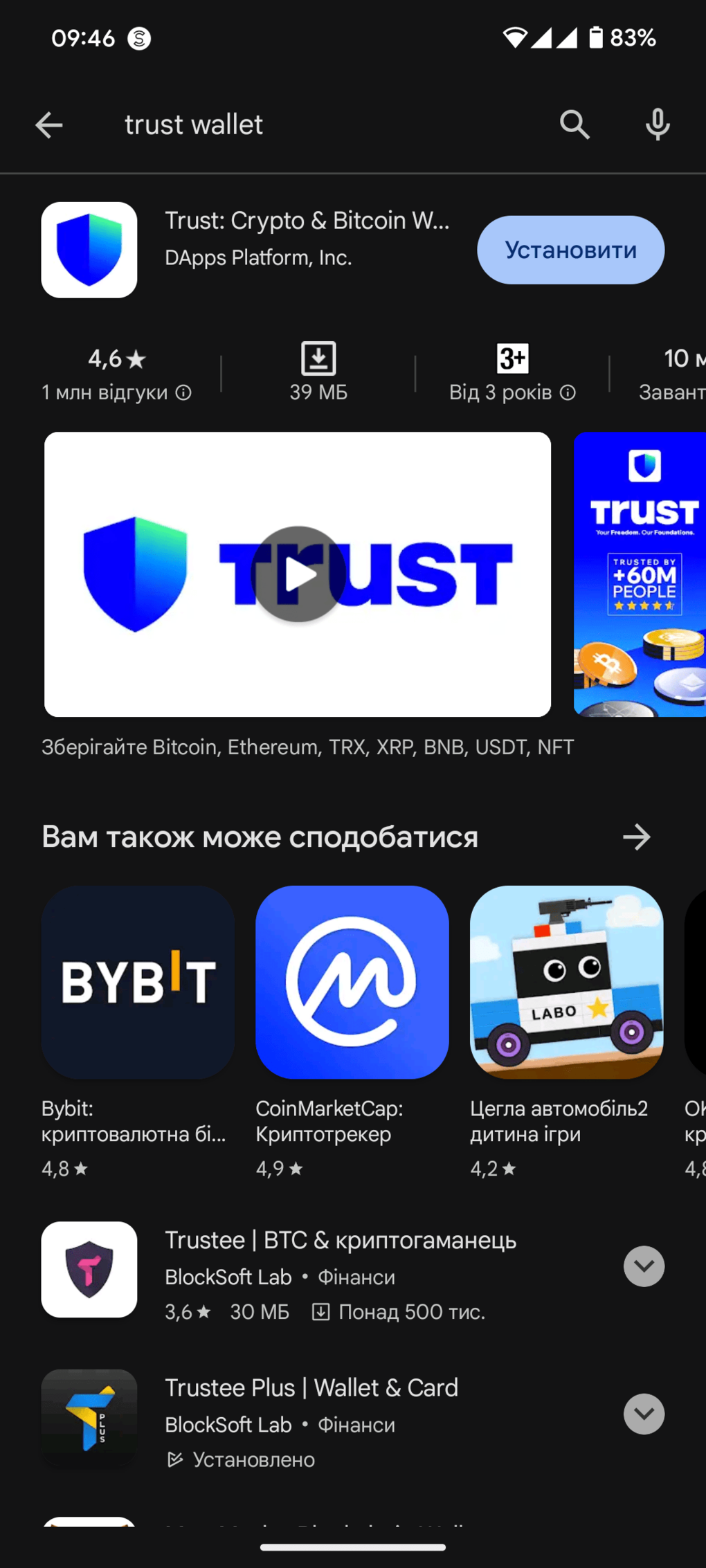
Task: Go back from search results
Action: coord(48,125)
